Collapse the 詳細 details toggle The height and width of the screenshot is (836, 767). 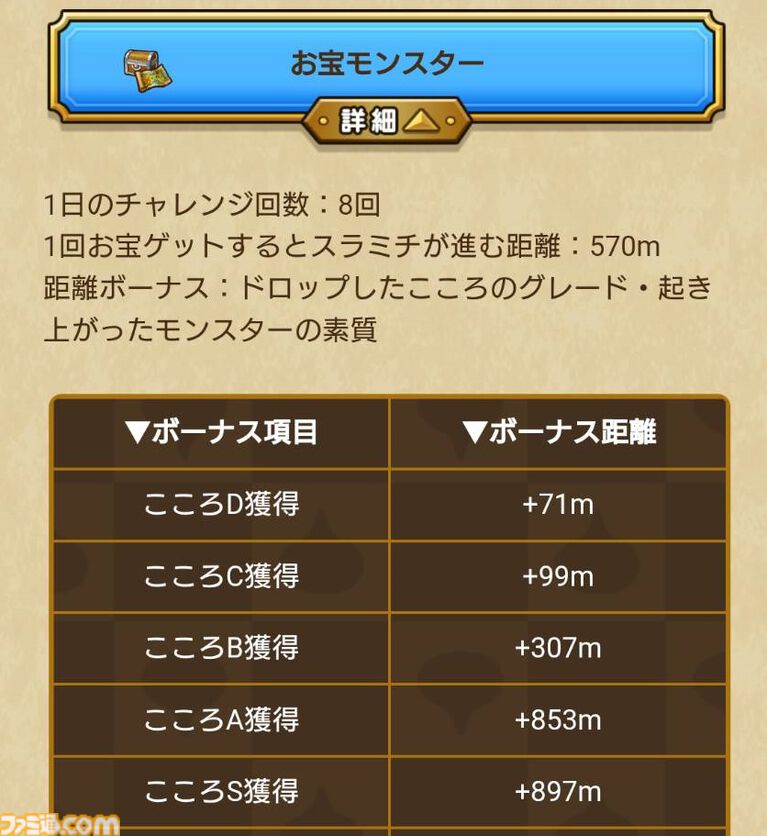pyautogui.click(x=386, y=122)
